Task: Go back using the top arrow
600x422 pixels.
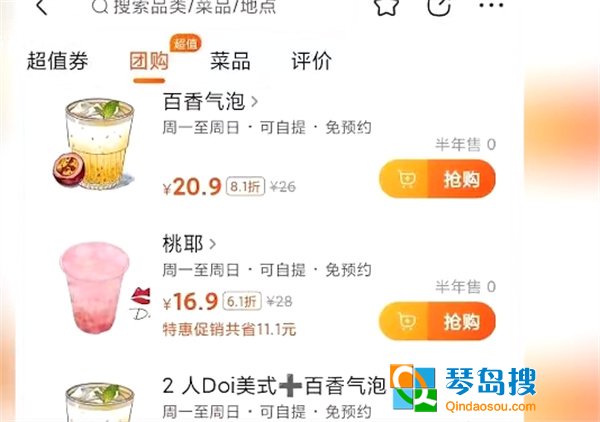Action: tap(41, 7)
